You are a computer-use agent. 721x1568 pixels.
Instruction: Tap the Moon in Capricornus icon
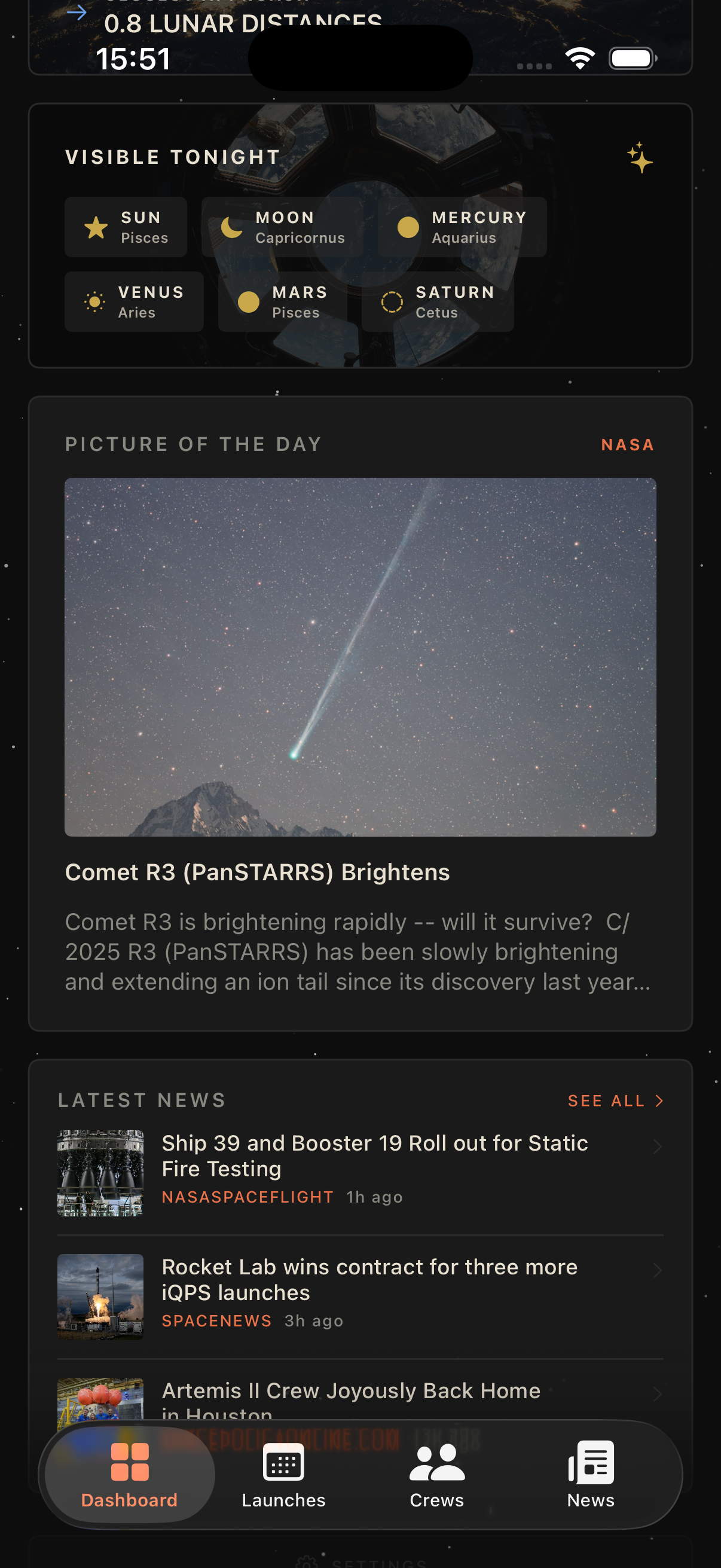pyautogui.click(x=233, y=227)
